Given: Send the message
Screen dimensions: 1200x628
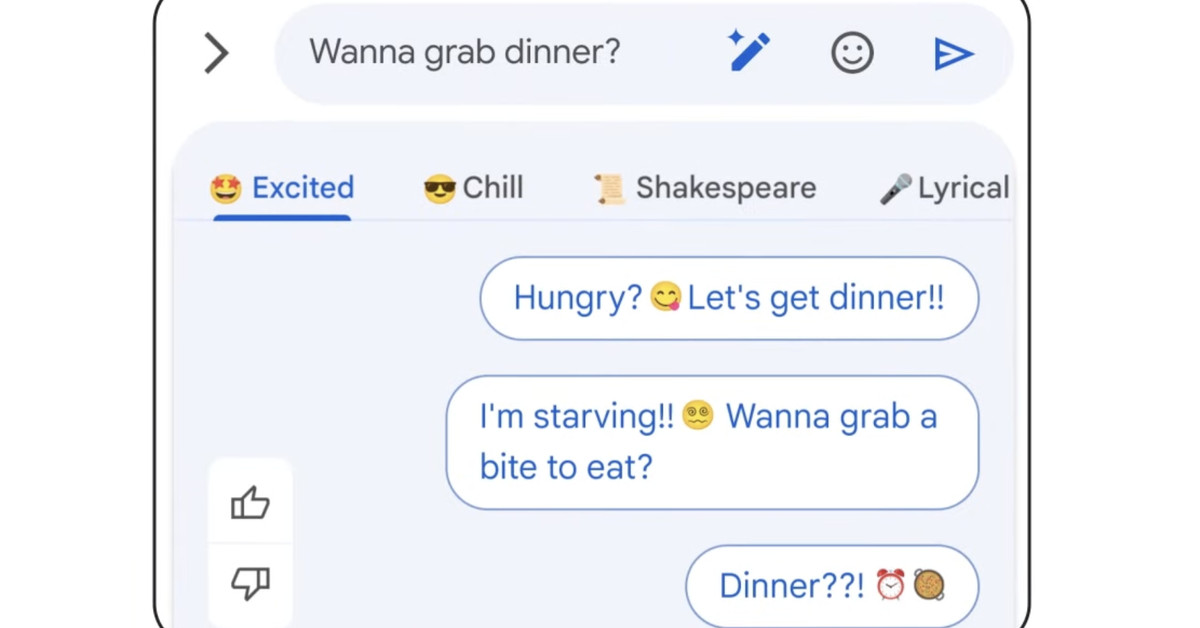Looking at the screenshot, I should [x=953, y=54].
